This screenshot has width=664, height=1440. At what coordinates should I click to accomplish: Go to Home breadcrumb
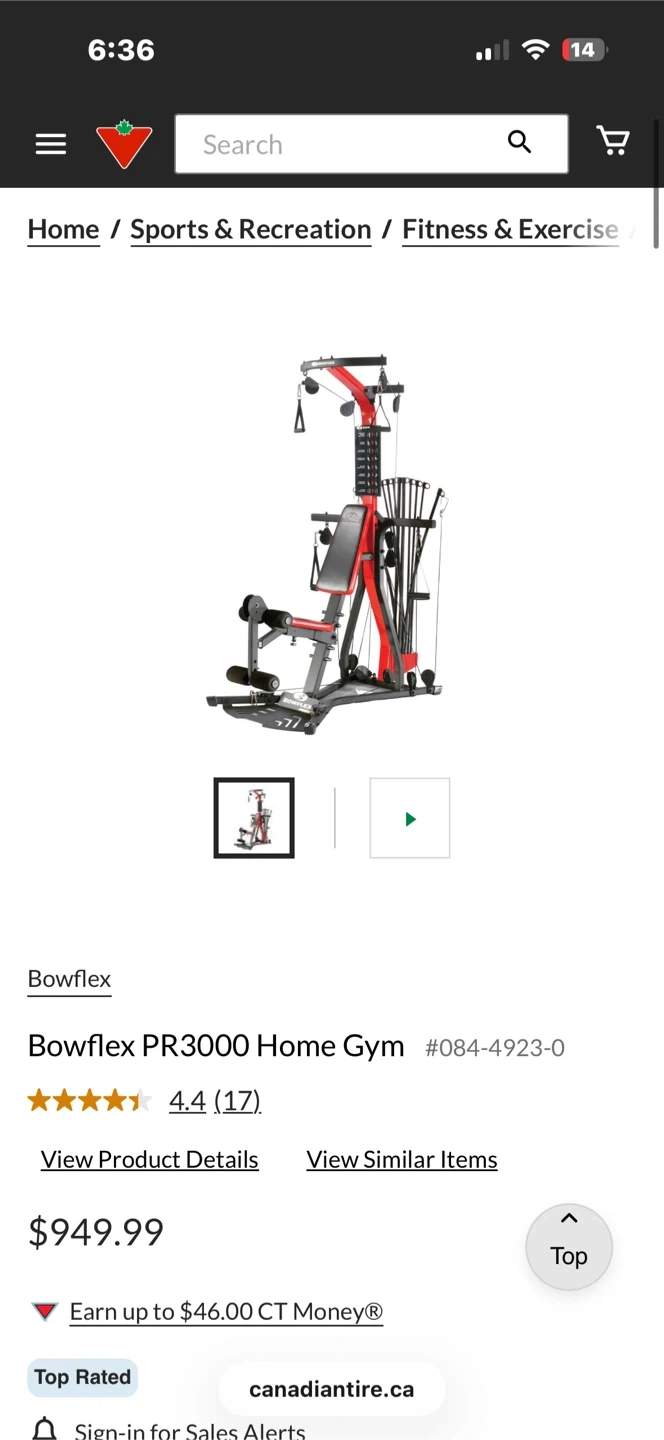point(63,229)
